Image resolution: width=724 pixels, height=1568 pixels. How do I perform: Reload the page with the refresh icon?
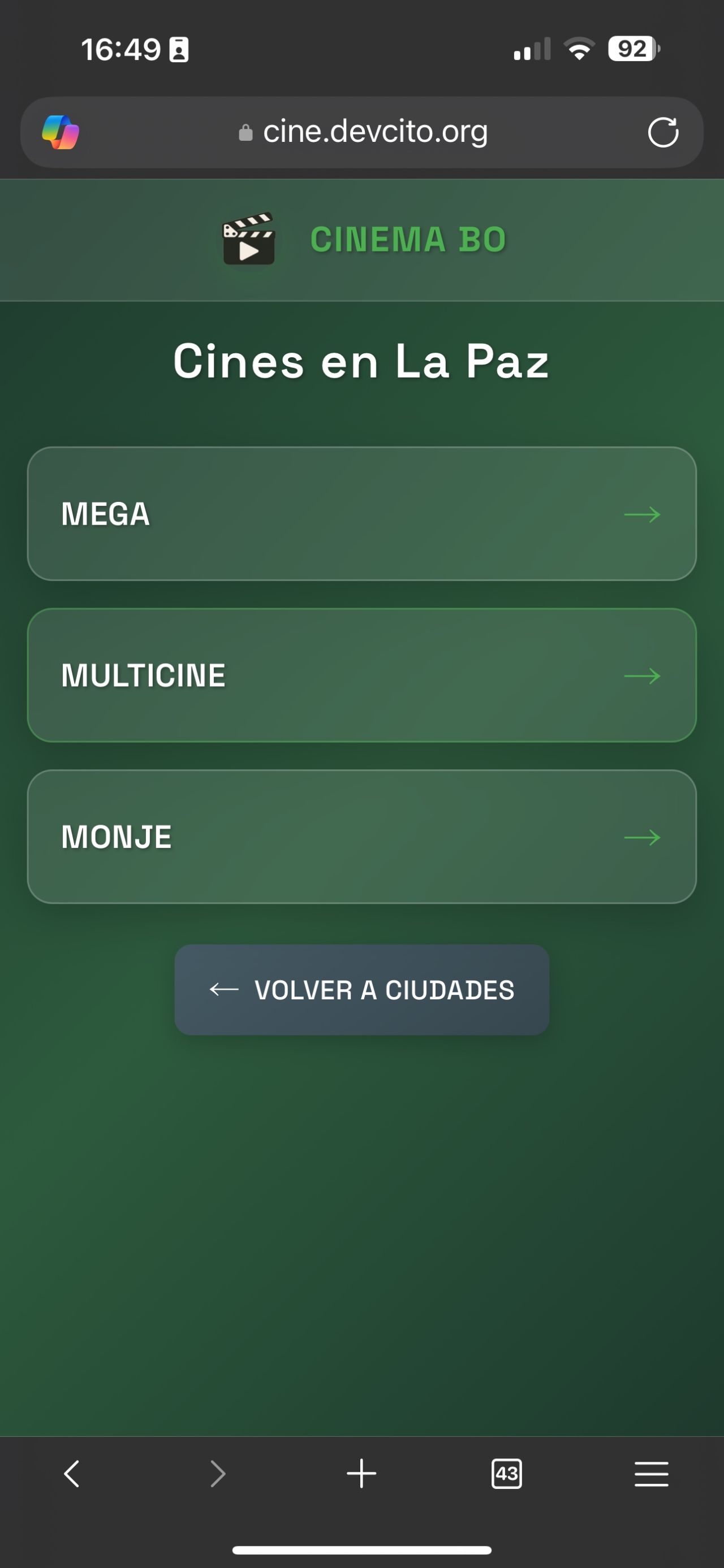pos(662,132)
